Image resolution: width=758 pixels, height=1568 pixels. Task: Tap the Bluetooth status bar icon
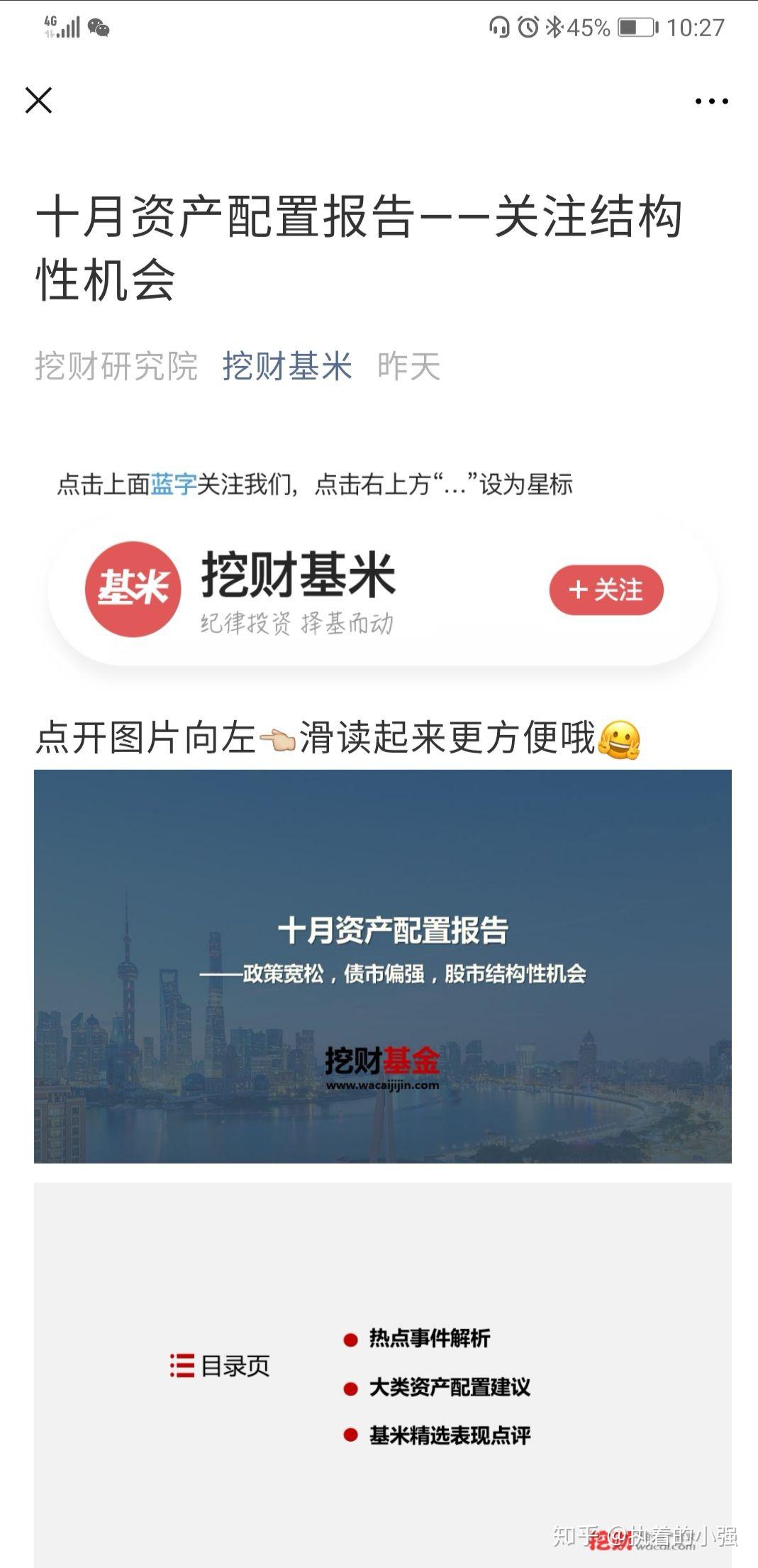click(x=554, y=26)
